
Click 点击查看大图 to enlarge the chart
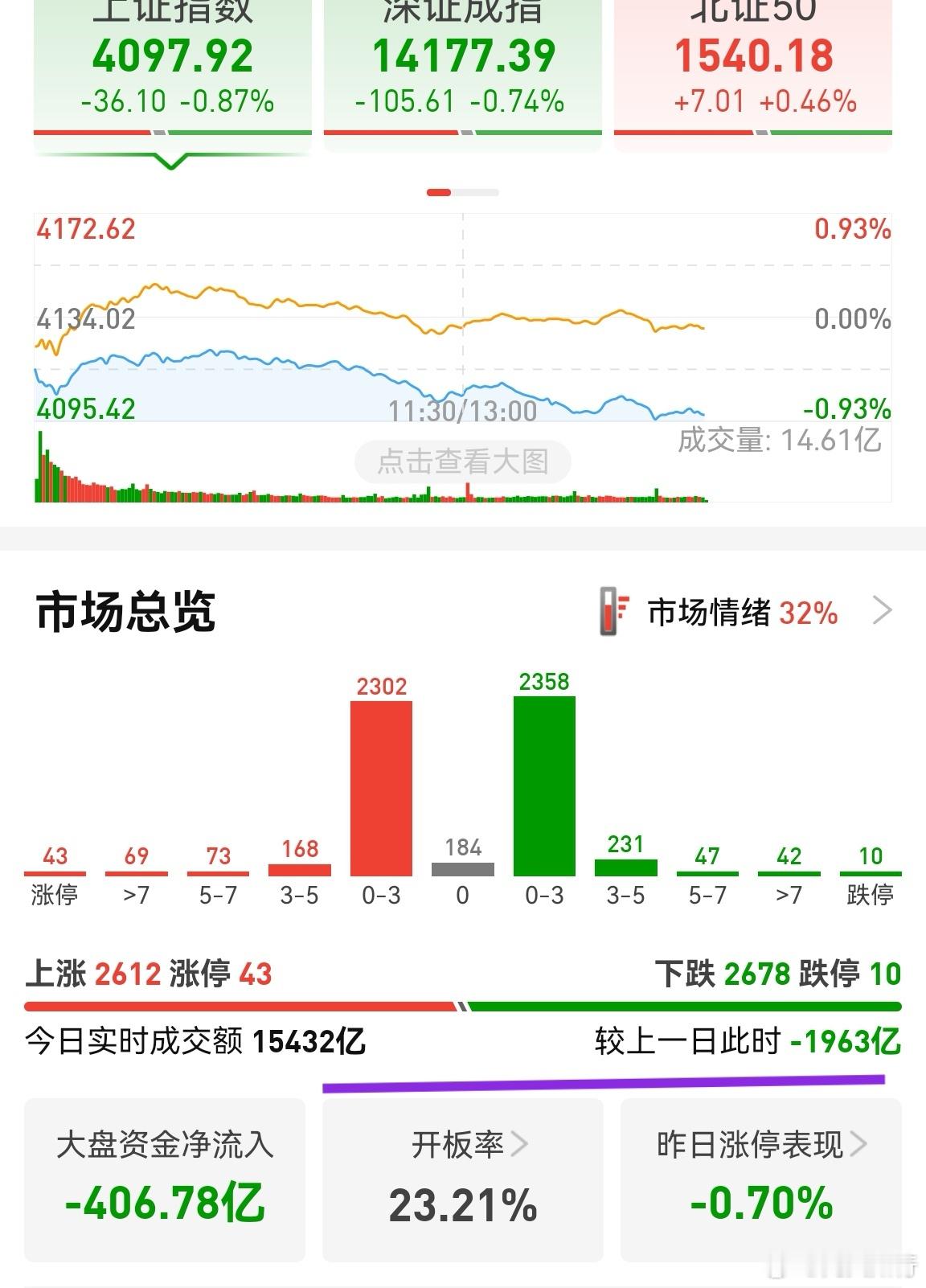463,461
